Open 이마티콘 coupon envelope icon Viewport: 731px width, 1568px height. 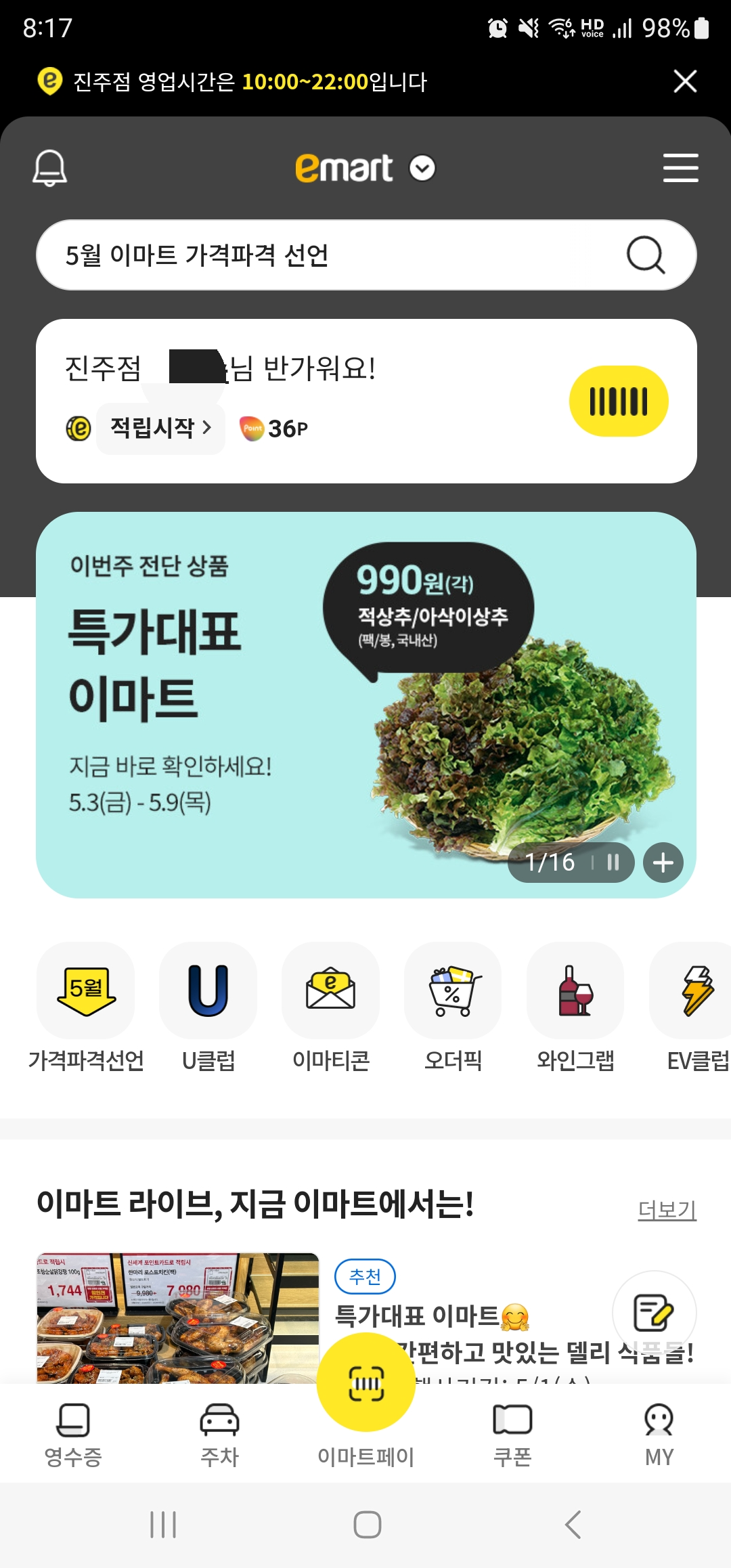330,992
